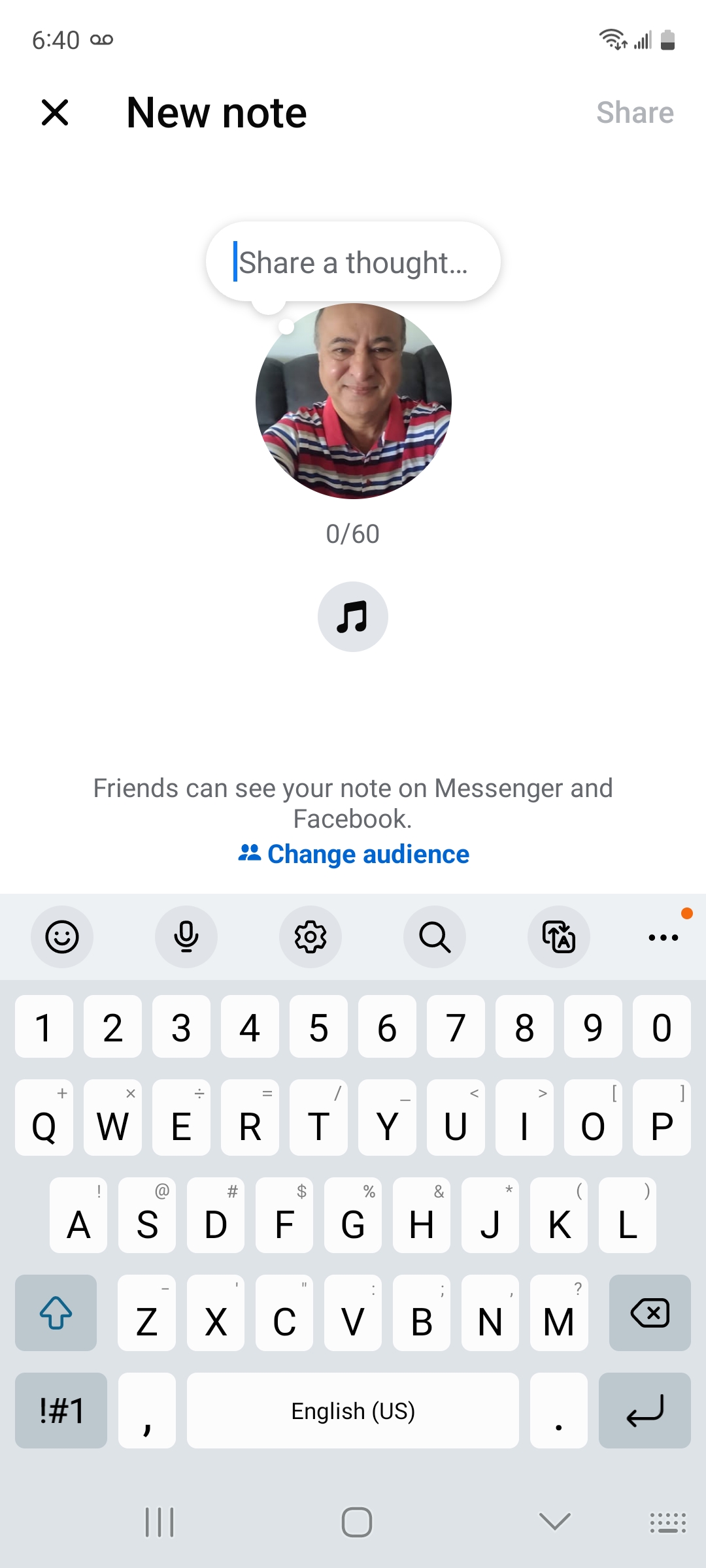Focus the Share a thought field
The width and height of the screenshot is (706, 1568).
point(353,263)
